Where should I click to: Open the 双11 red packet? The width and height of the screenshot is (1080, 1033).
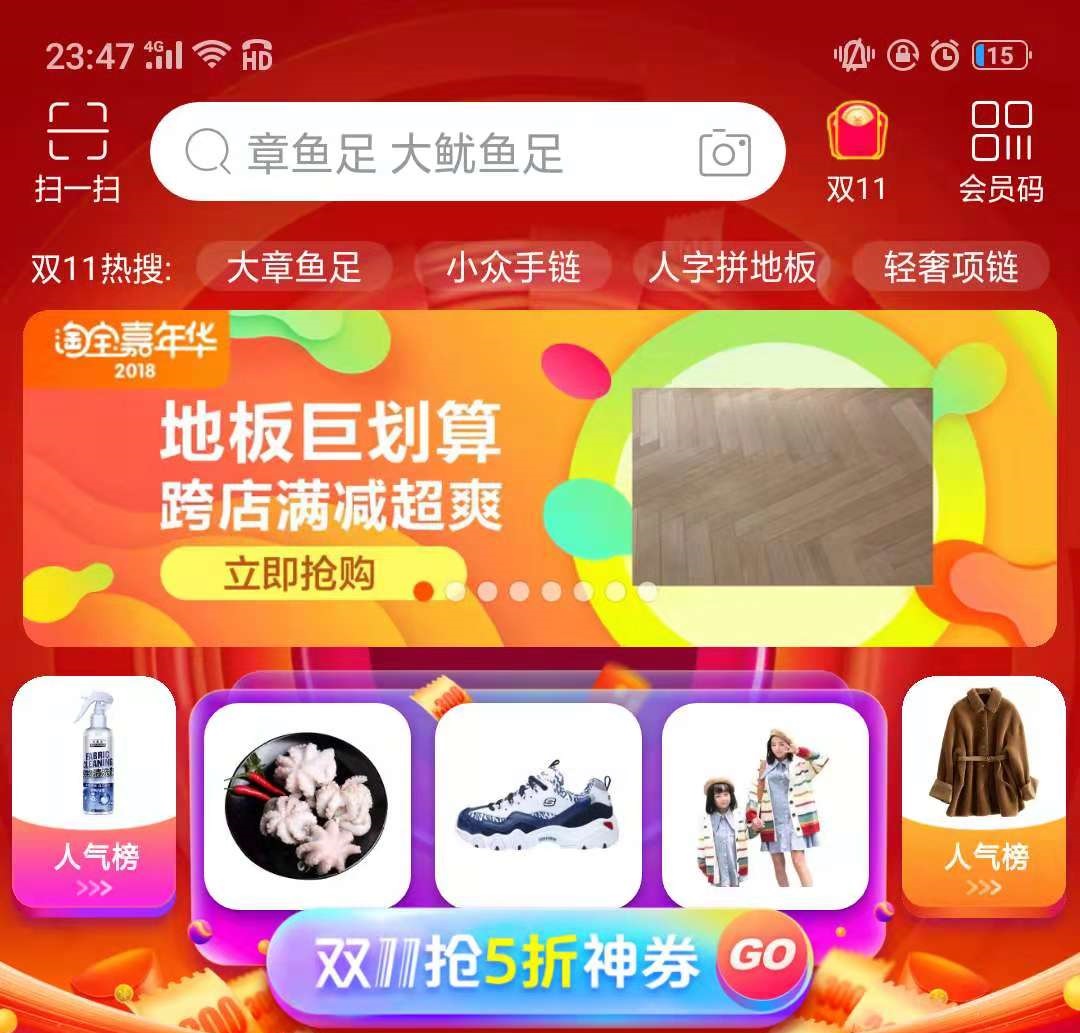pos(856,150)
